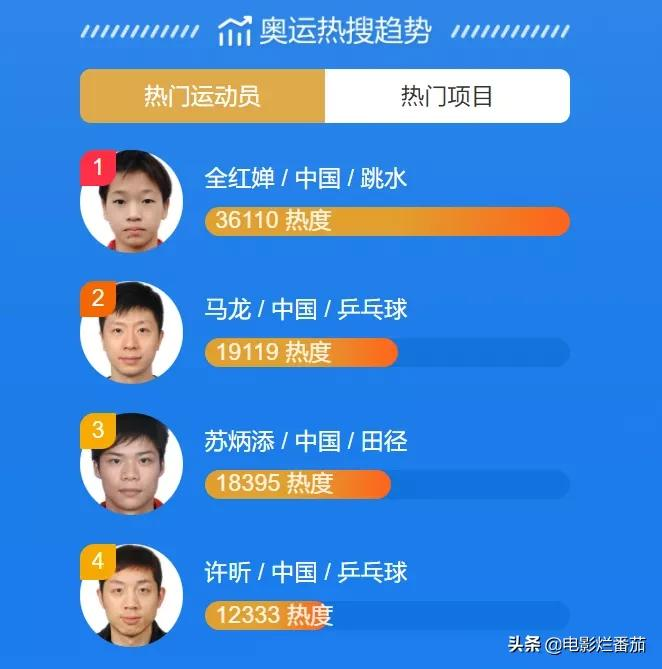Open the 苏炳添 田径 row
Image resolution: width=662 pixels, height=669 pixels.
point(306,441)
